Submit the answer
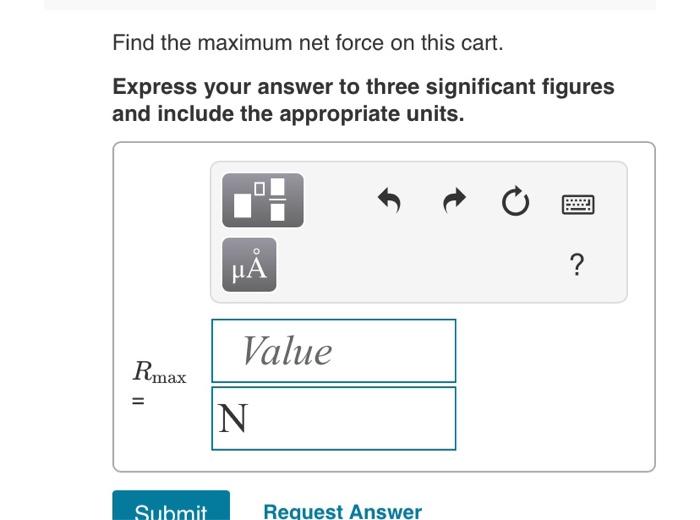700x520 pixels. [171, 508]
